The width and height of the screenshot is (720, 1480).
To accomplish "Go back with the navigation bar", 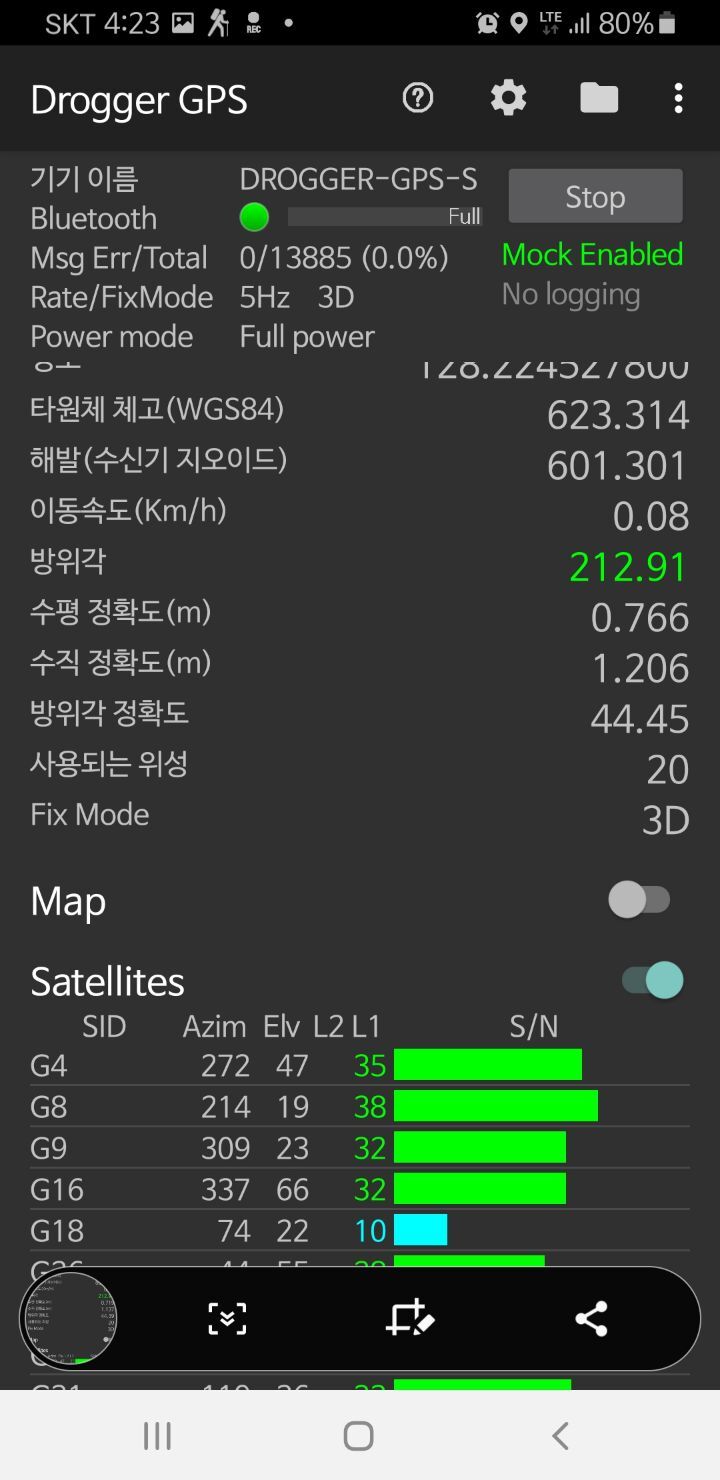I will coord(560,1436).
